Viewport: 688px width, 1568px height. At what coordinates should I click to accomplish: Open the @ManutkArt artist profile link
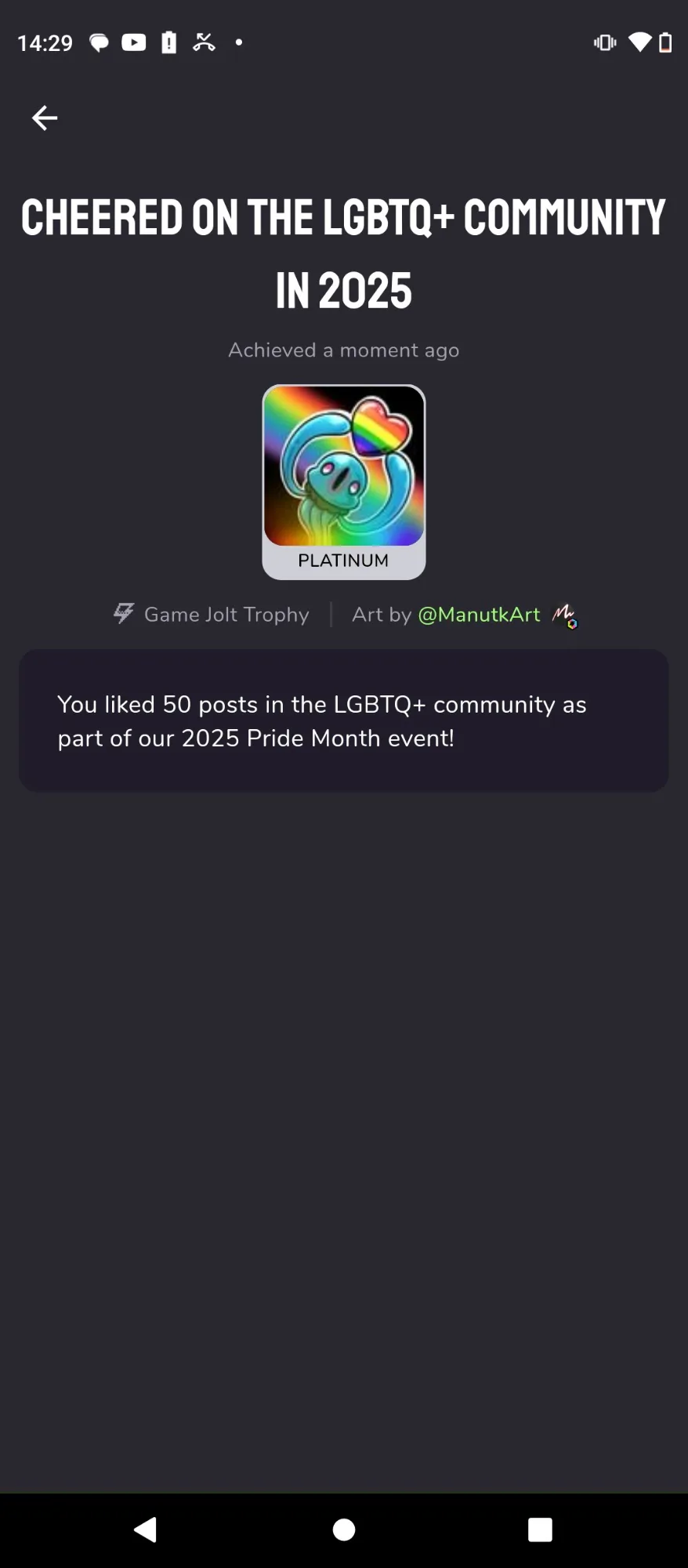(x=479, y=615)
